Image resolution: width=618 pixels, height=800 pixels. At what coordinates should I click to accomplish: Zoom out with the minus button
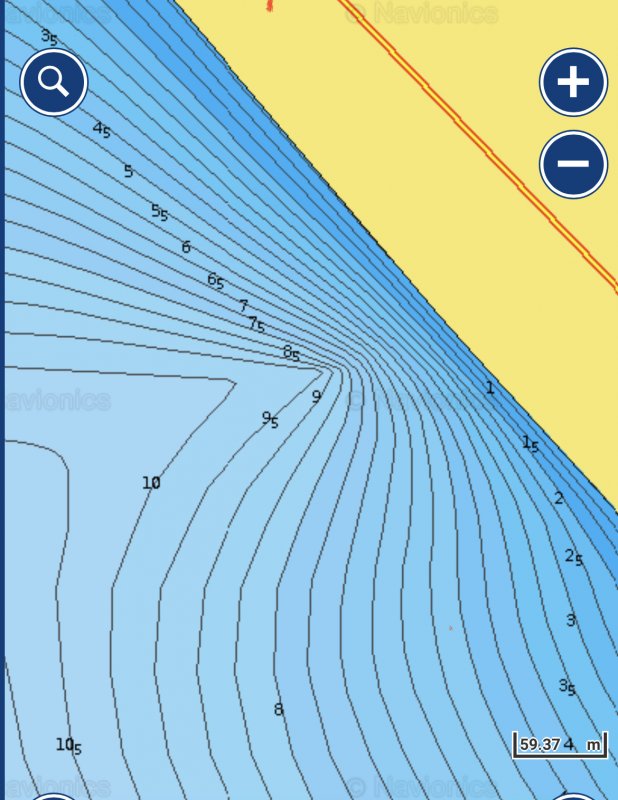[573, 164]
